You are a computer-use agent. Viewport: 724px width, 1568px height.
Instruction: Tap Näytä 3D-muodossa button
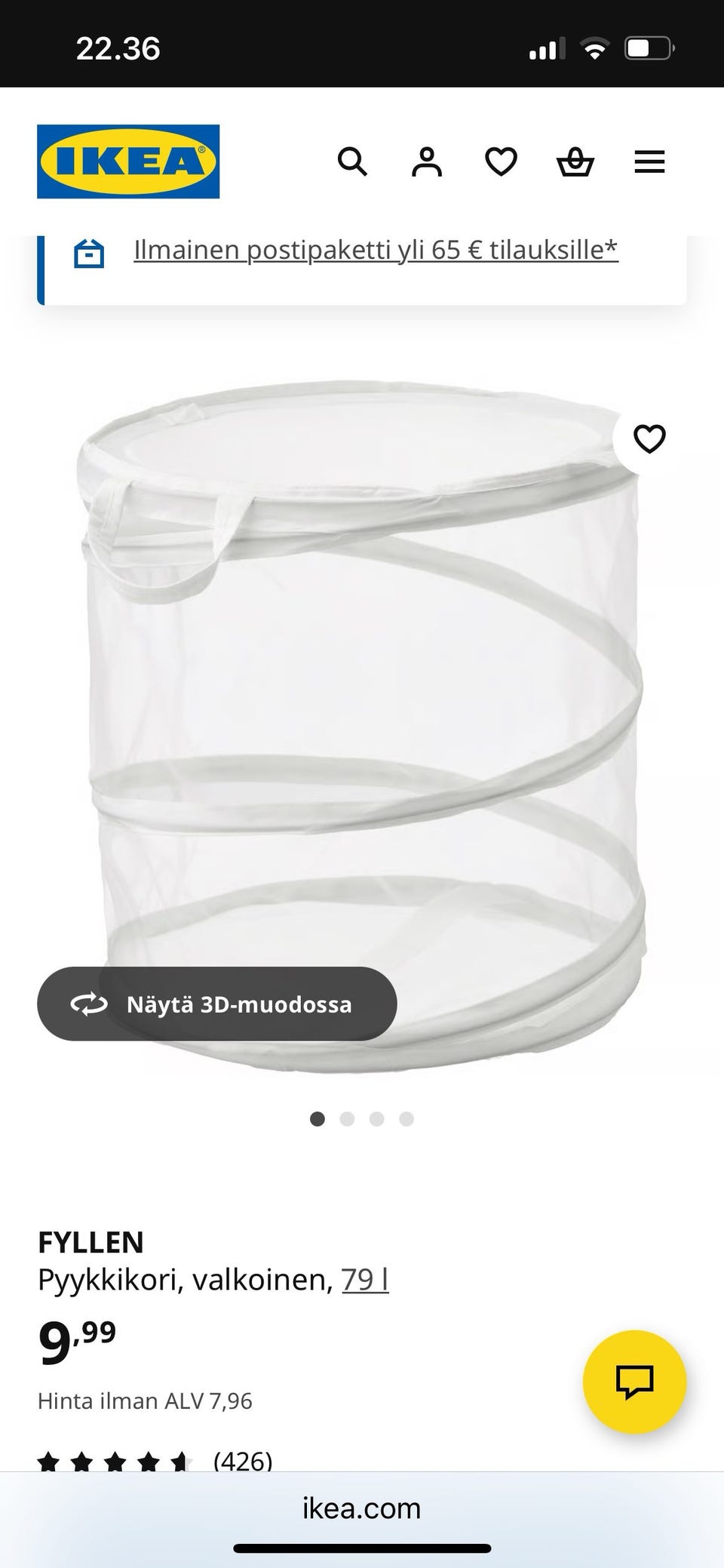click(217, 1004)
